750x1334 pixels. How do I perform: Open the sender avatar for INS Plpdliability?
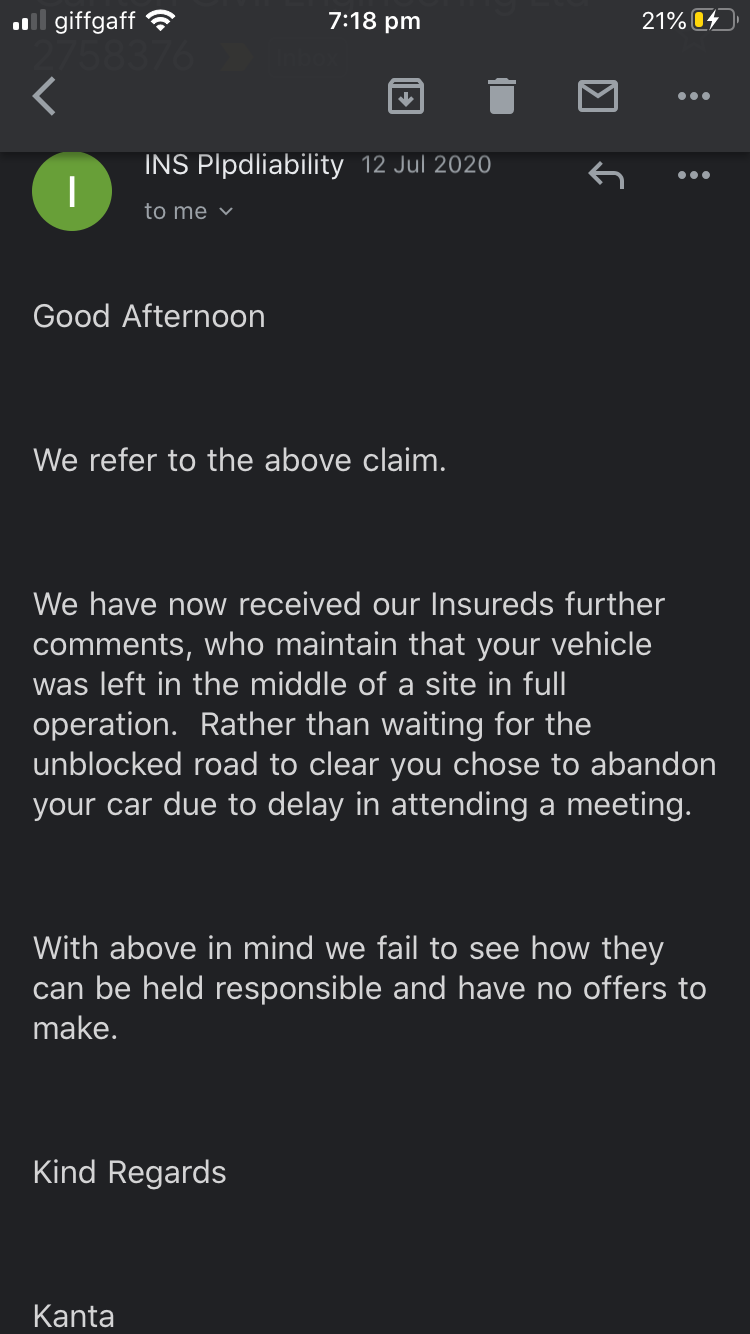coord(71,191)
